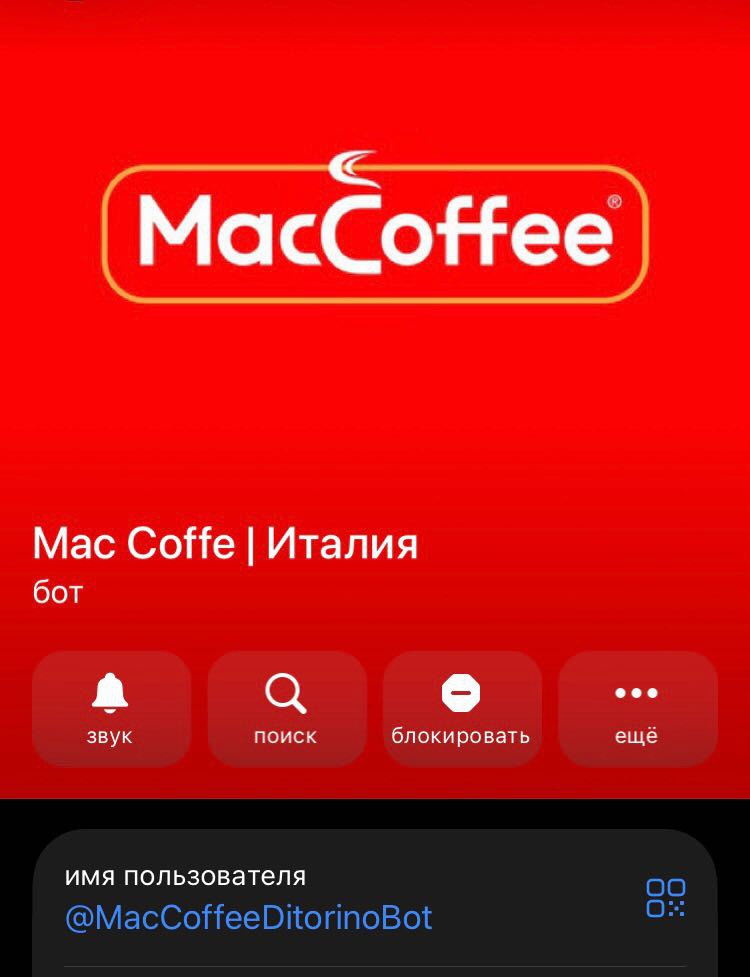Search the chat via поиск
Image resolution: width=750 pixels, height=977 pixels.
point(286,708)
